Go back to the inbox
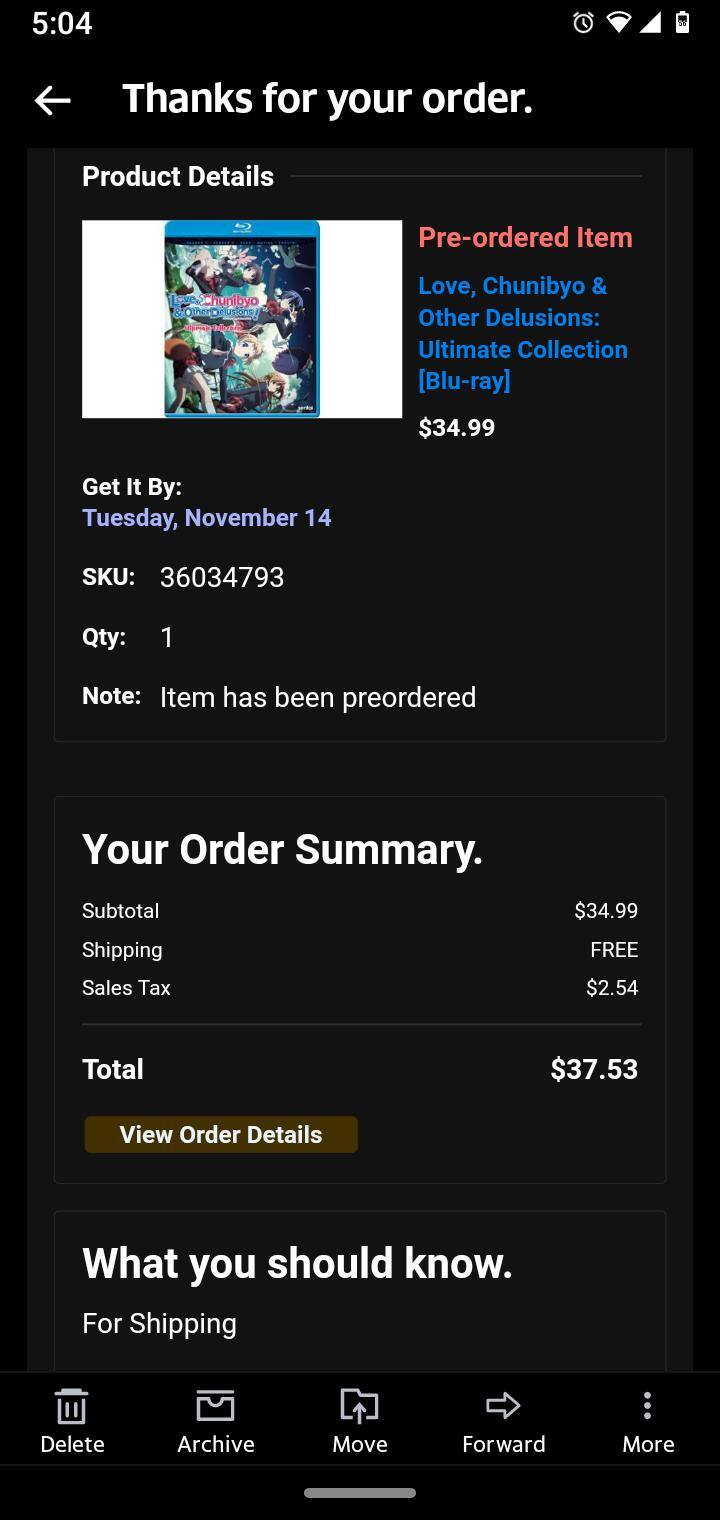This screenshot has height=1520, width=720. click(x=52, y=99)
